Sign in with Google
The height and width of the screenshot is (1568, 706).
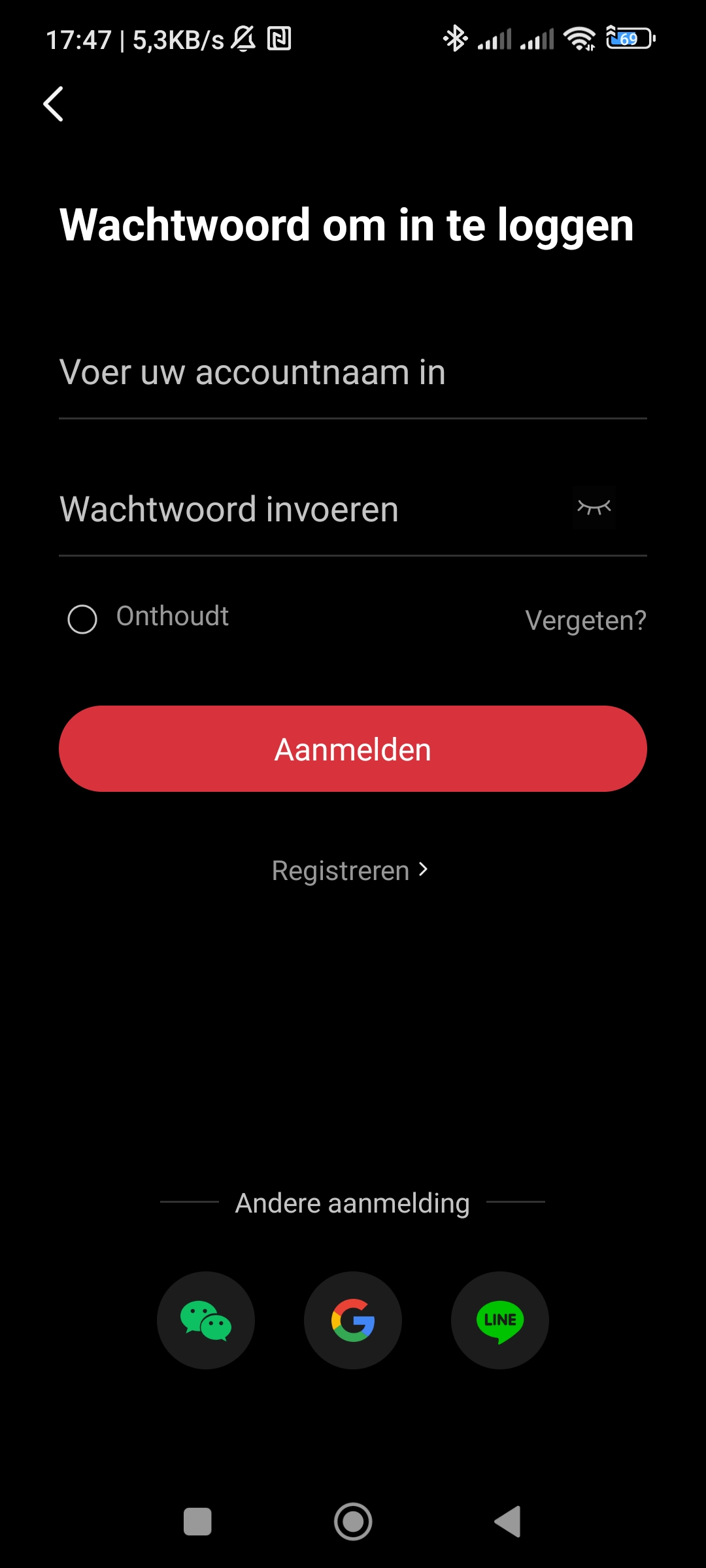point(353,1320)
